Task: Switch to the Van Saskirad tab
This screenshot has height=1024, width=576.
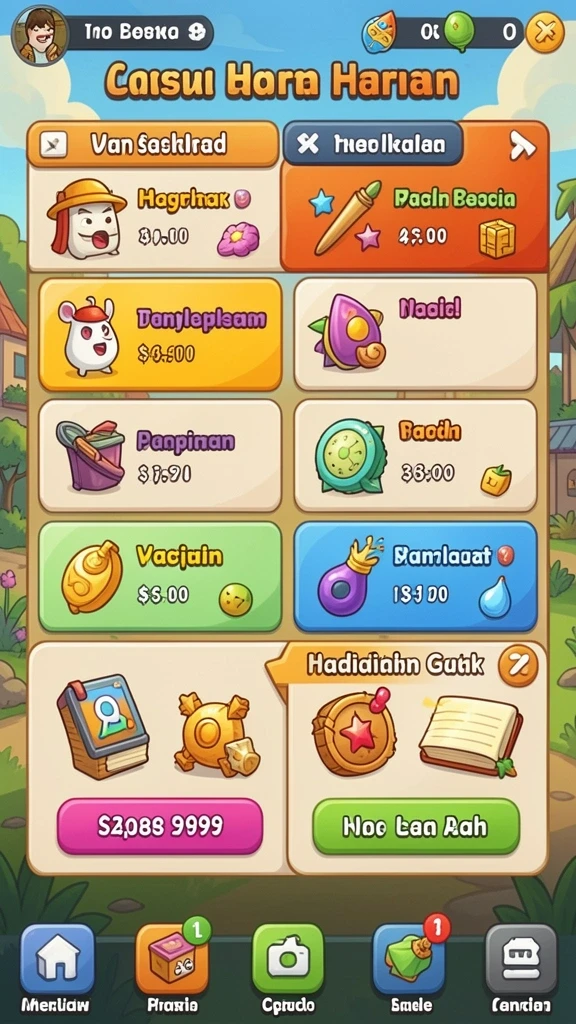Action: pyautogui.click(x=153, y=144)
